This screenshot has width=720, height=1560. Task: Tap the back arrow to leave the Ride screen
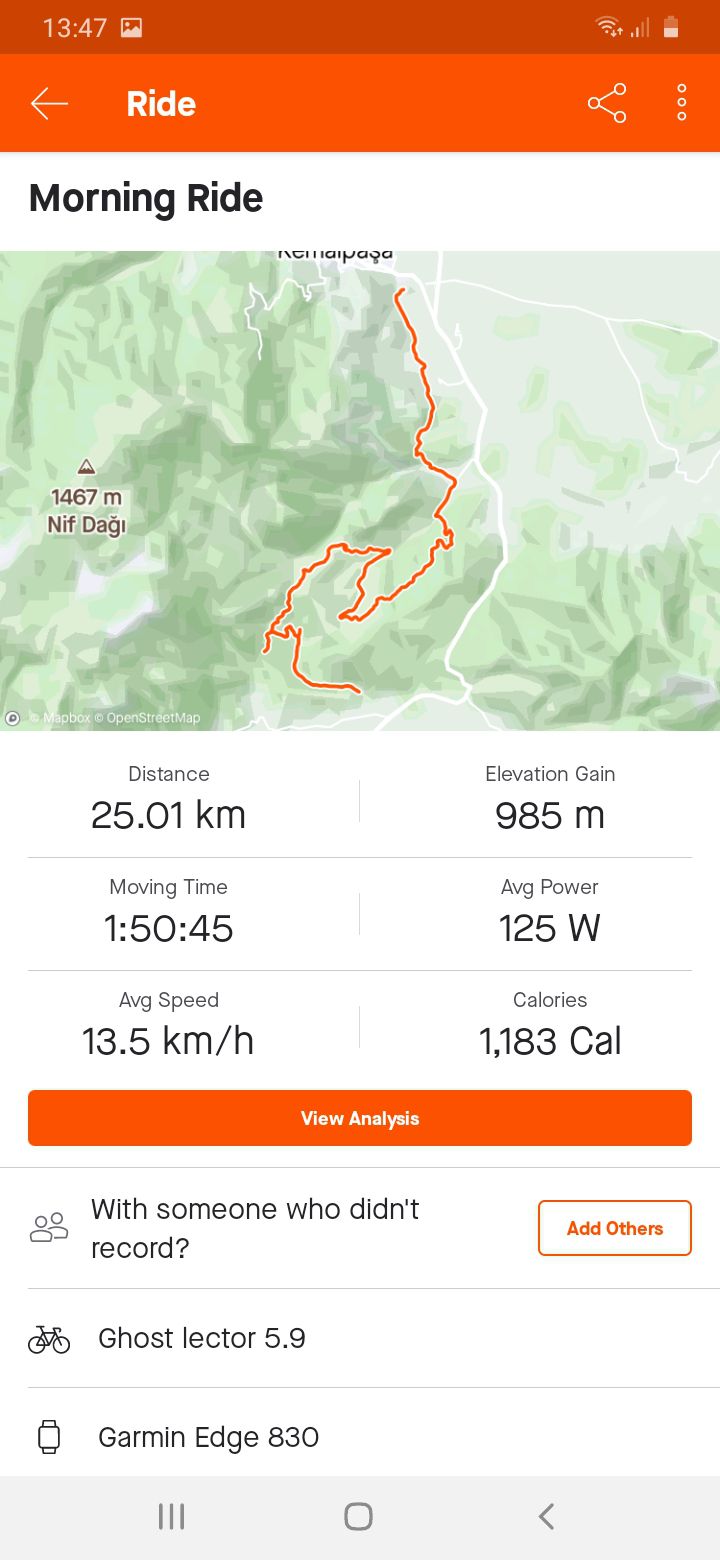(48, 102)
